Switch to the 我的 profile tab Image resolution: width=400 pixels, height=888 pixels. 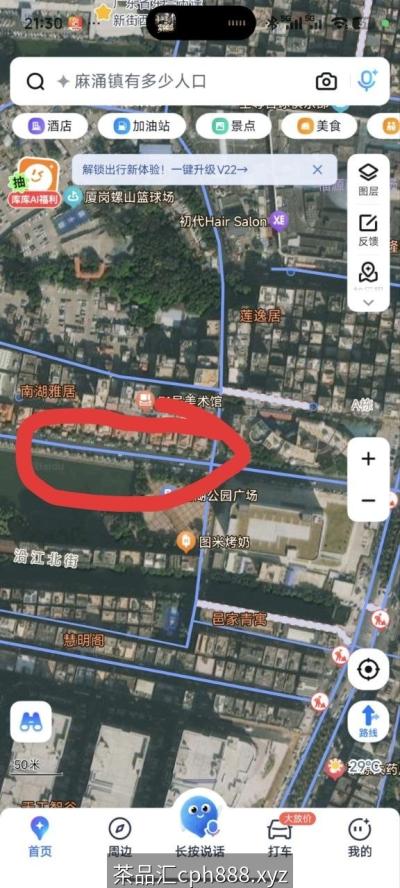pyautogui.click(x=360, y=837)
